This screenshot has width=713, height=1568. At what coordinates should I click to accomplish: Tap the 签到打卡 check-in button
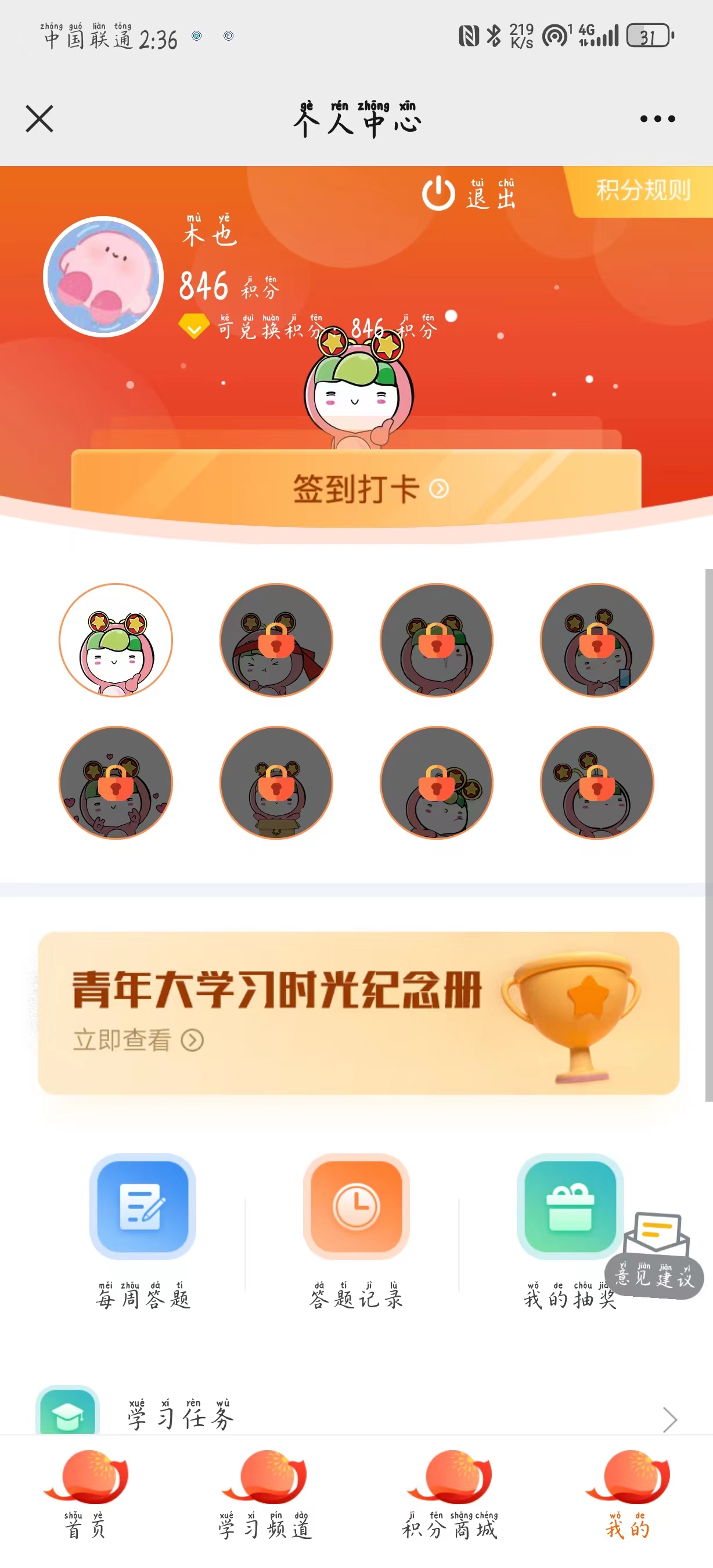[356, 488]
